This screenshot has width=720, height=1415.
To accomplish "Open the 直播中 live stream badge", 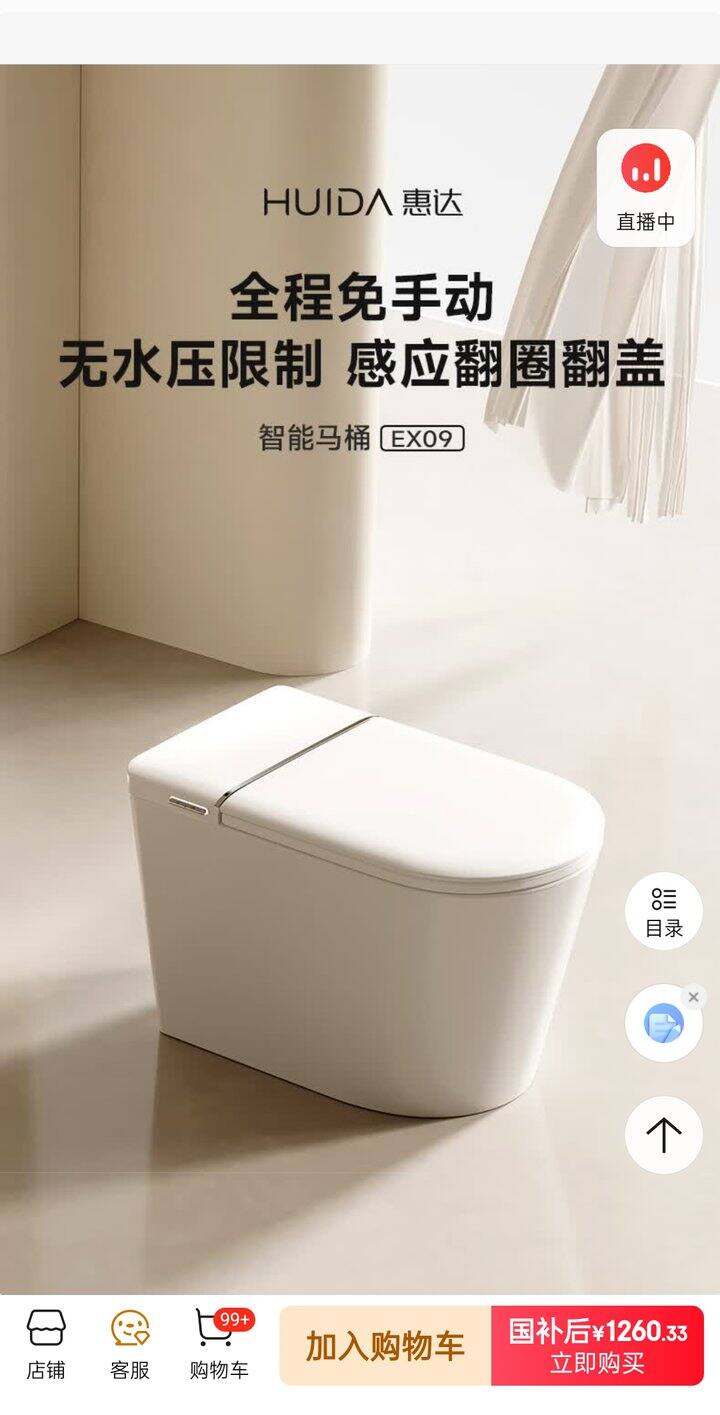I will click(646, 188).
